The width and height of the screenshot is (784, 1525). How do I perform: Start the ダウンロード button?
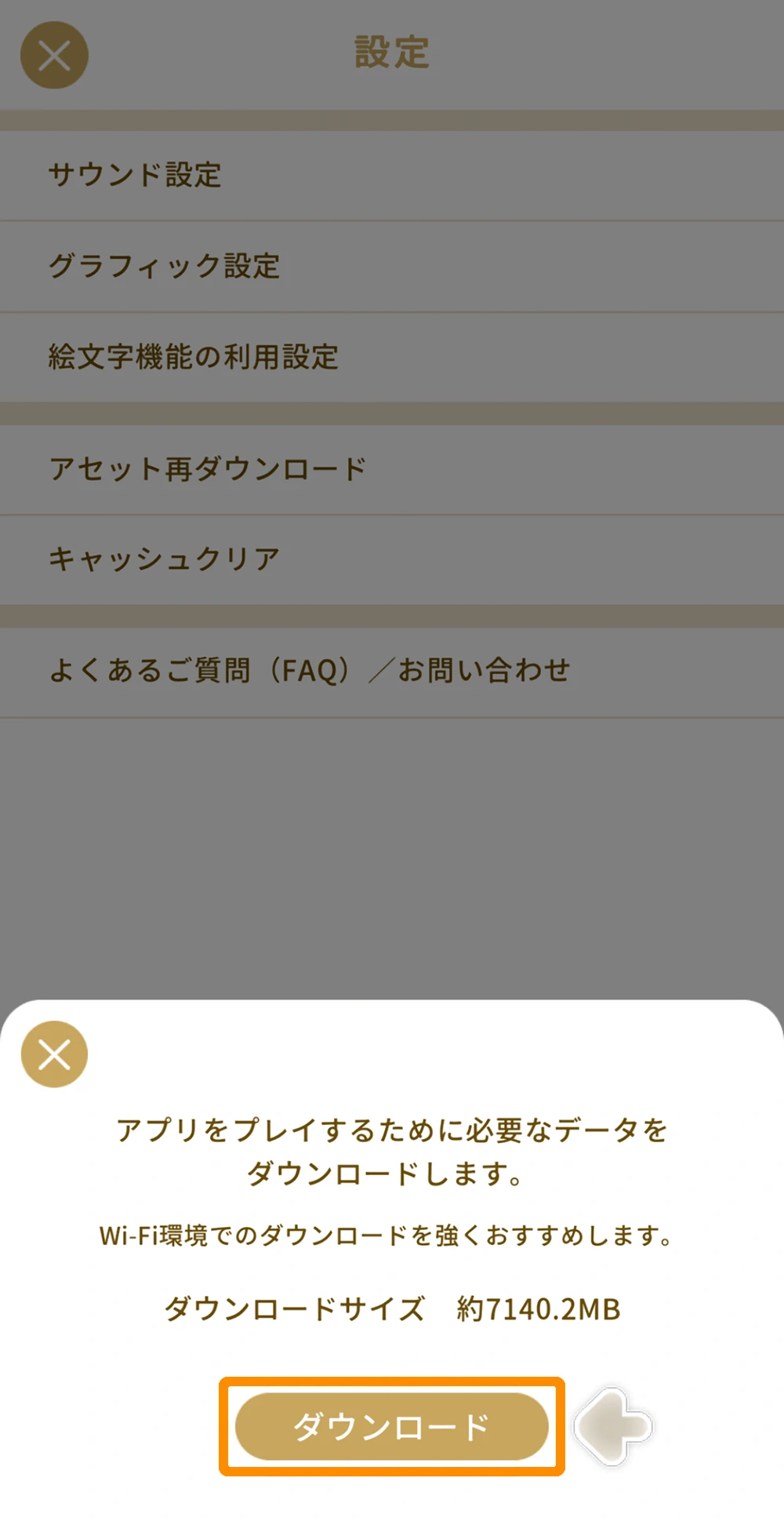[391, 1426]
